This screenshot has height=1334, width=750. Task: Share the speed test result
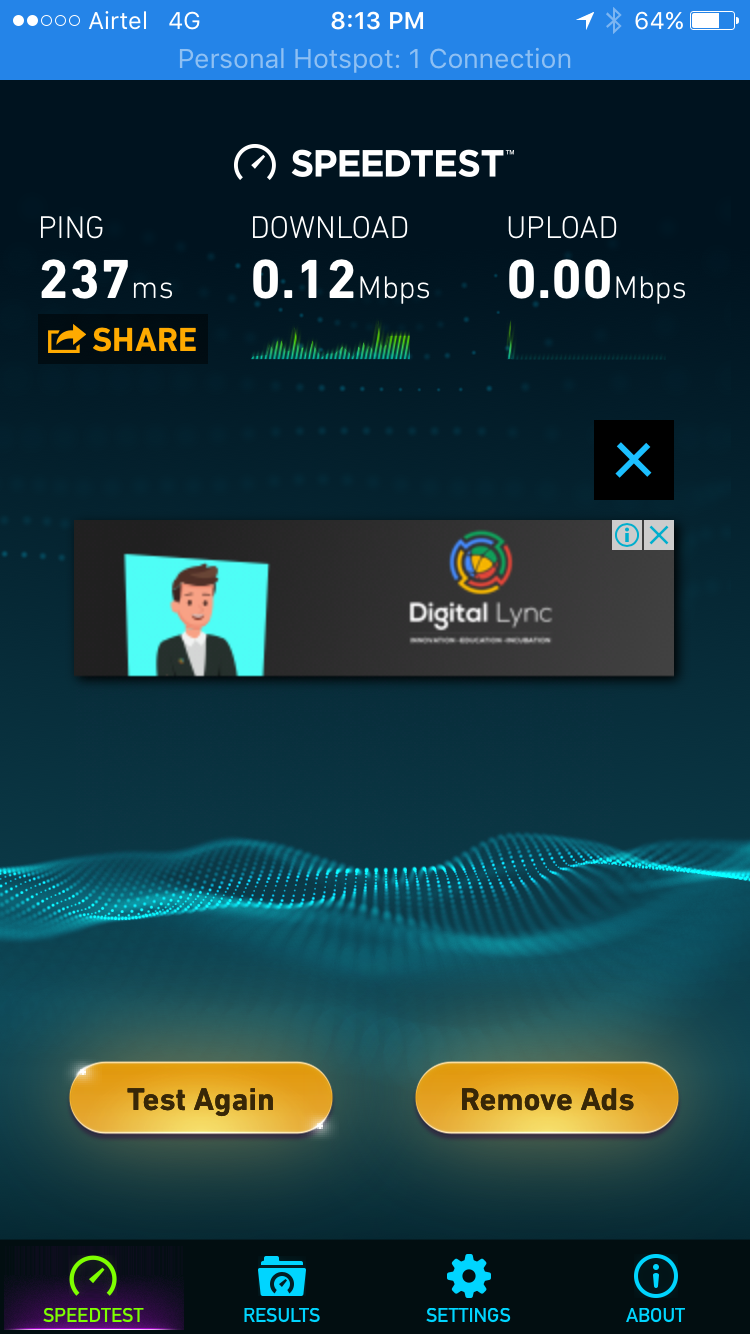click(x=123, y=340)
